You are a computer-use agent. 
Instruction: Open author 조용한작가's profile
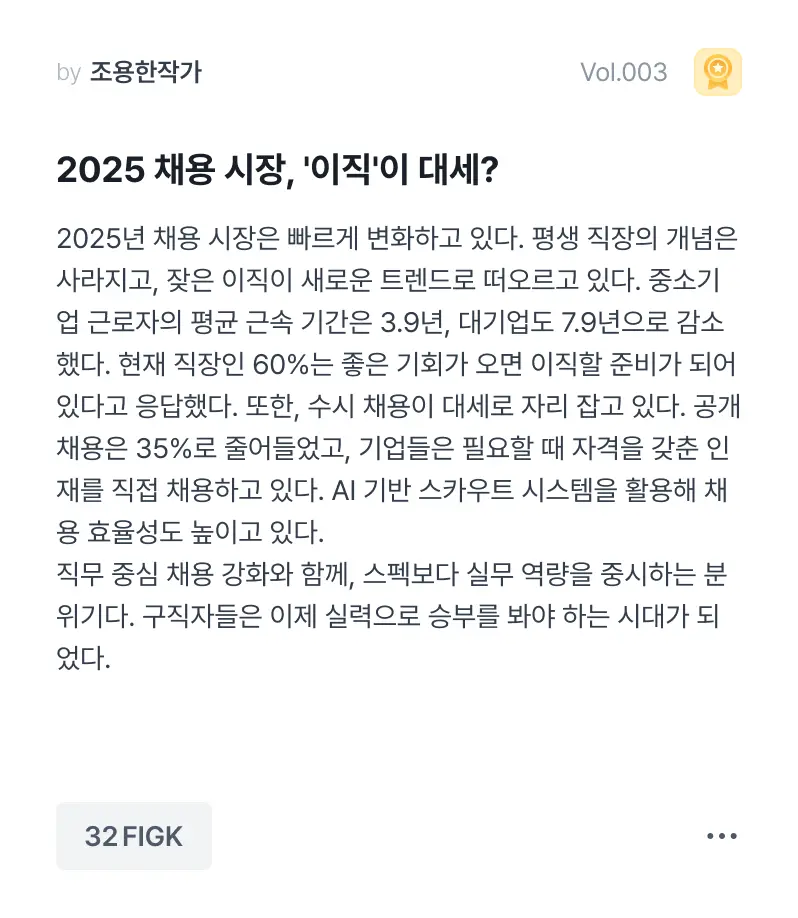click(x=145, y=72)
